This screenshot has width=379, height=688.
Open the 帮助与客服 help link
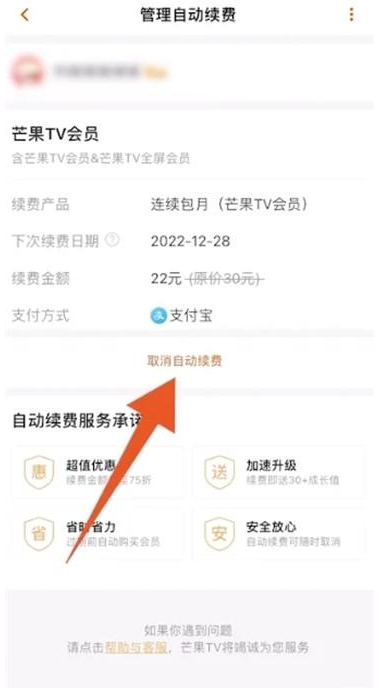pos(136,648)
